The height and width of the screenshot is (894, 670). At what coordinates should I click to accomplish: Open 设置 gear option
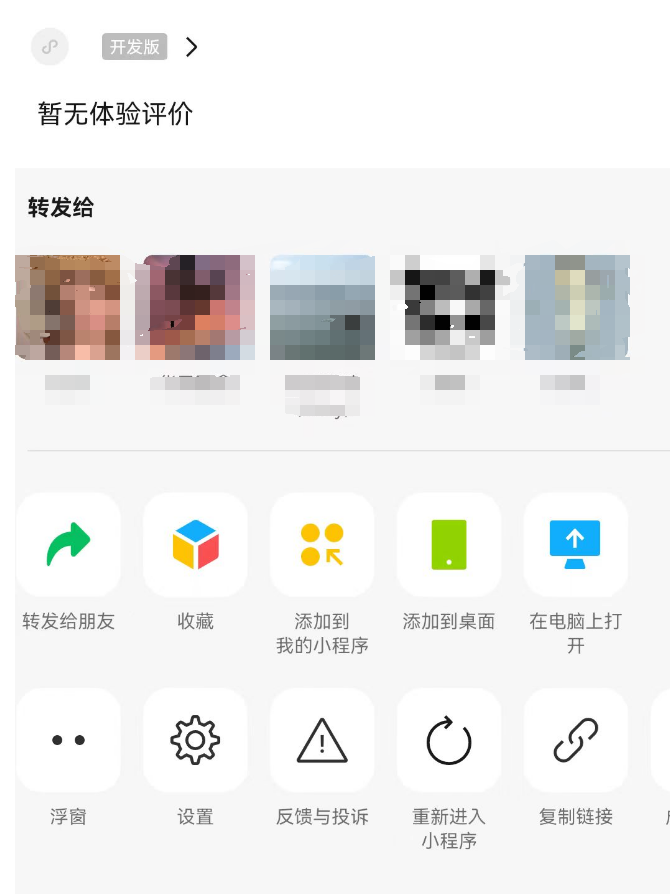195,740
